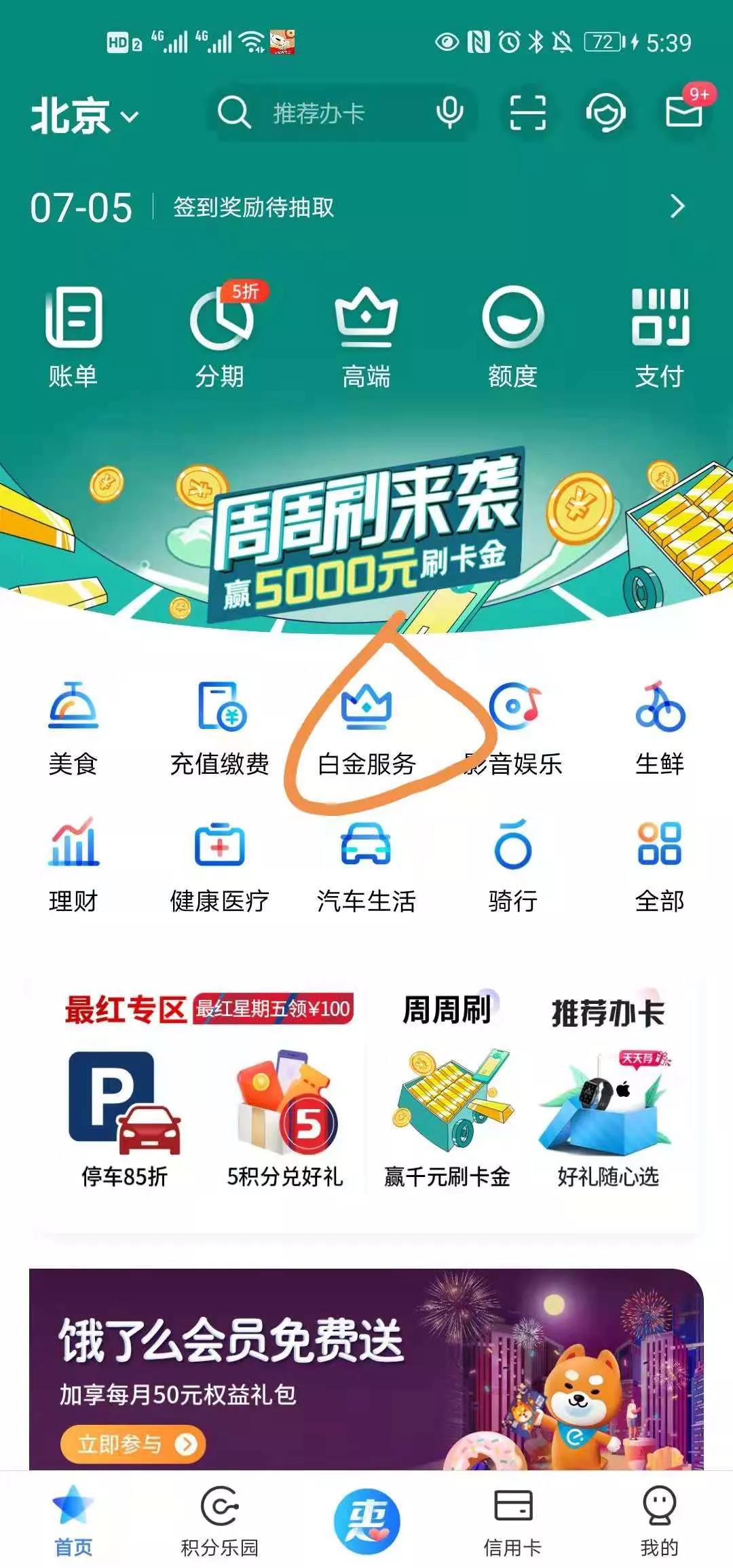The width and height of the screenshot is (733, 1568).
Task: Open 账单 bill shortcut
Action: tap(73, 337)
